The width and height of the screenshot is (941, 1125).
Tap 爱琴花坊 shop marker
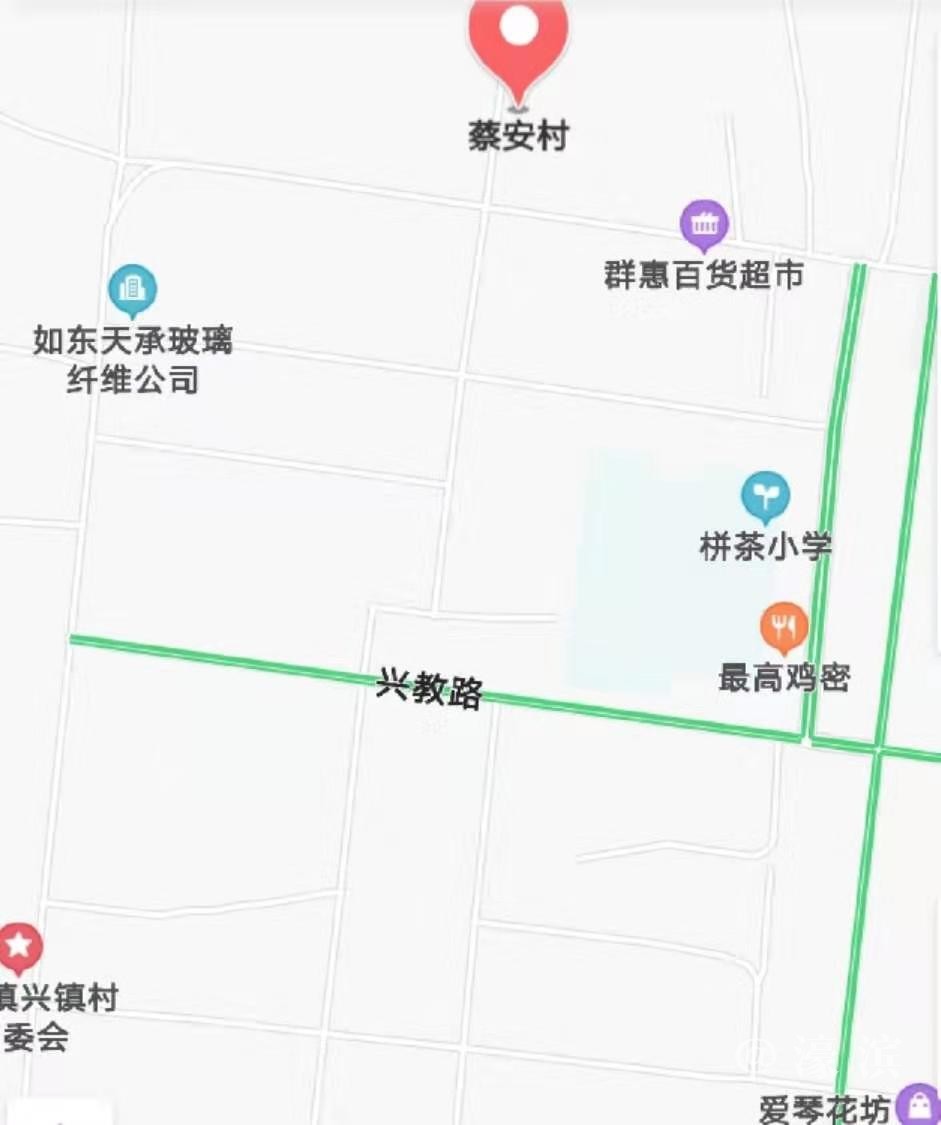[x=917, y=1103]
